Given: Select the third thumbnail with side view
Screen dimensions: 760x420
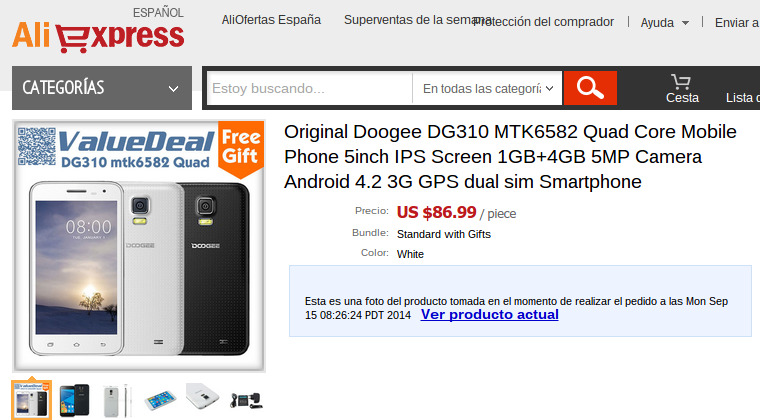Looking at the screenshot, I should pyautogui.click(x=118, y=399).
